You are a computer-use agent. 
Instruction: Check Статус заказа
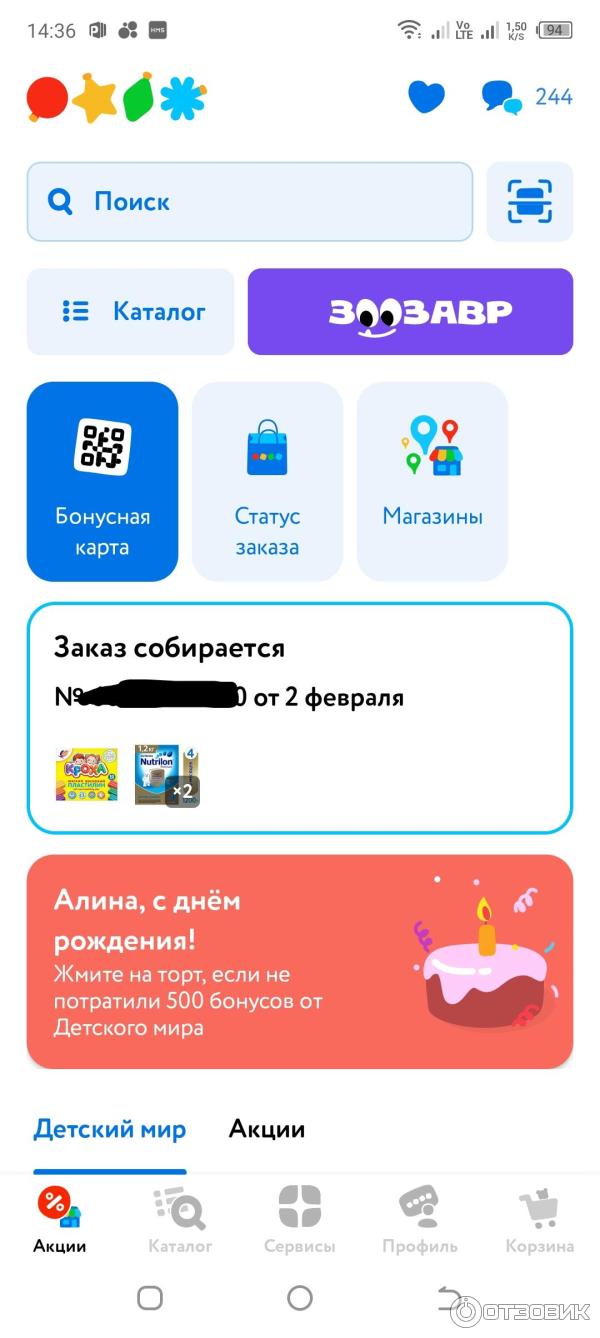pos(267,481)
